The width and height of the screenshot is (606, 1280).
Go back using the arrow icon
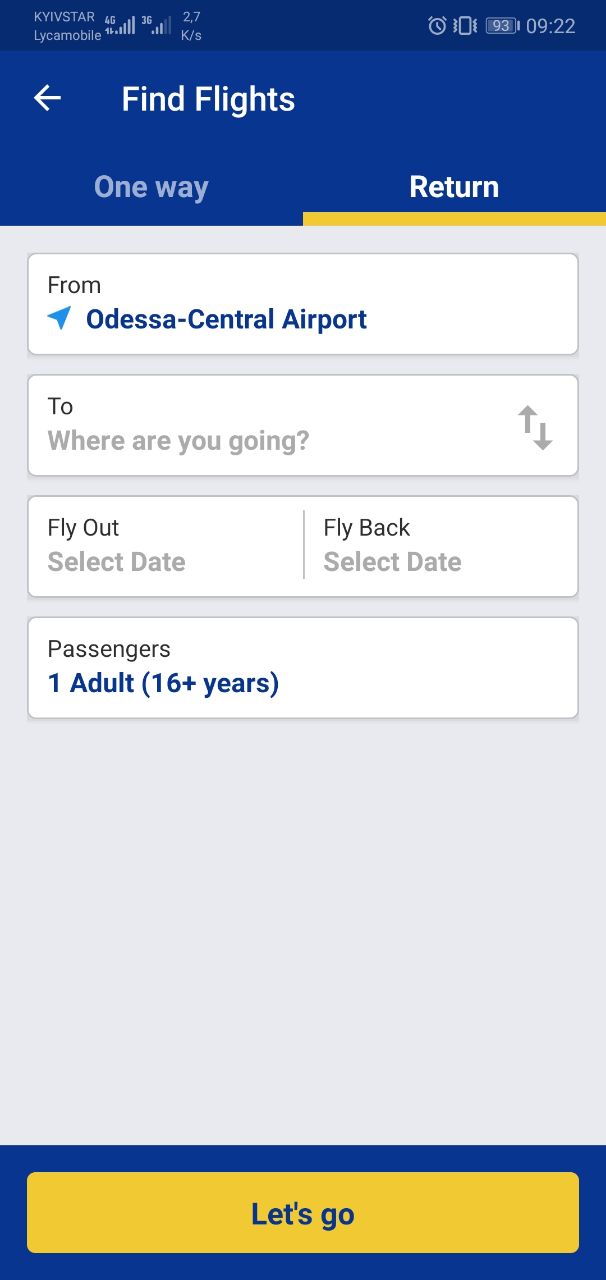47,98
